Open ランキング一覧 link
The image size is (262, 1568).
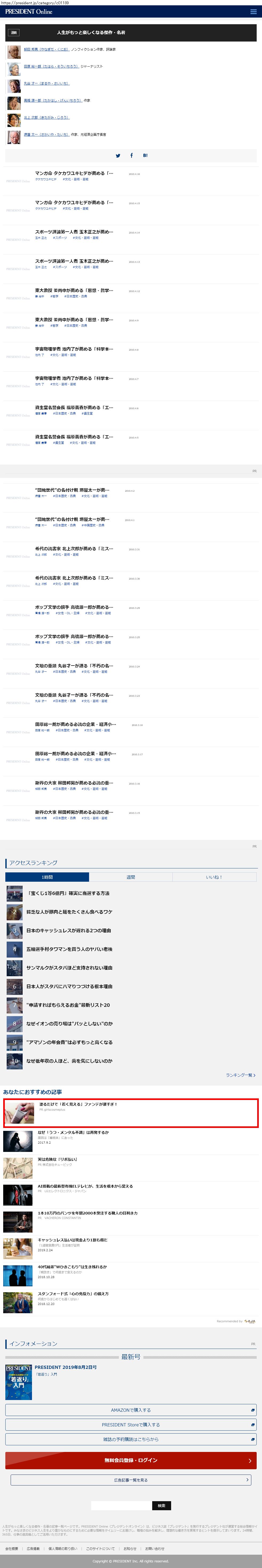[240, 1075]
